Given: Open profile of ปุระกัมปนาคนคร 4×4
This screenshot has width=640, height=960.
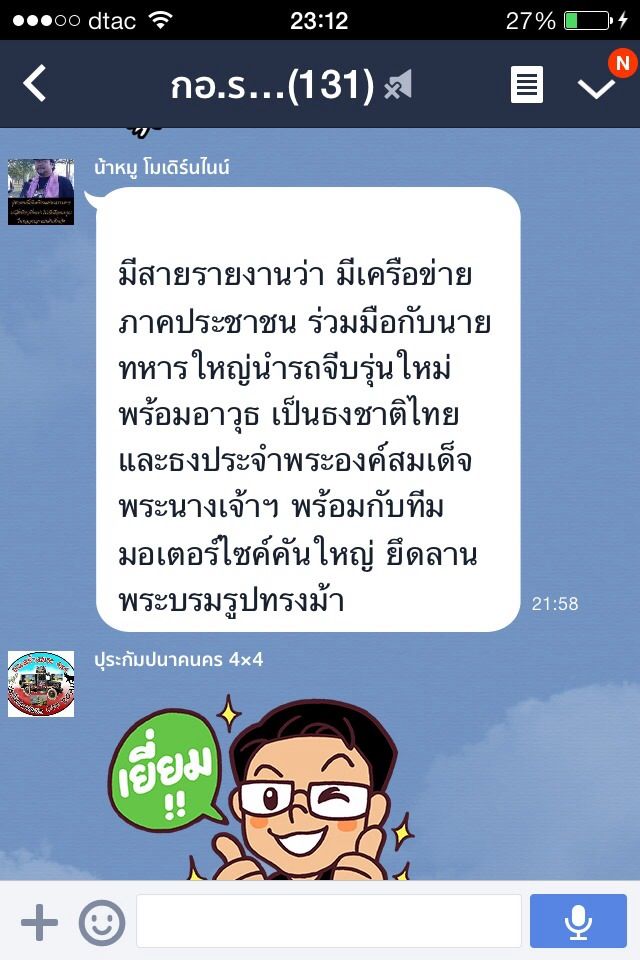Looking at the screenshot, I should (41, 683).
